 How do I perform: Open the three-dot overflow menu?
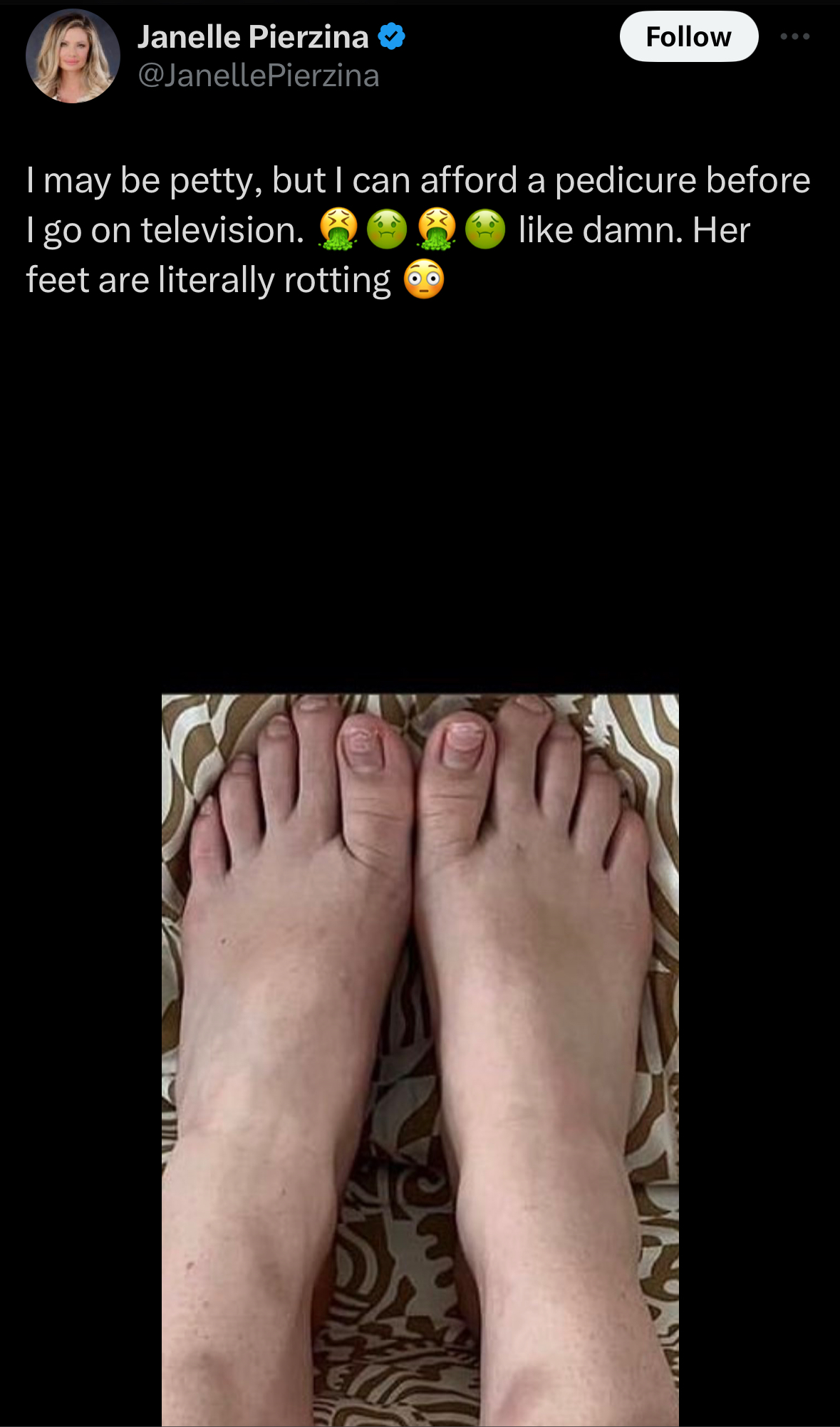(795, 36)
